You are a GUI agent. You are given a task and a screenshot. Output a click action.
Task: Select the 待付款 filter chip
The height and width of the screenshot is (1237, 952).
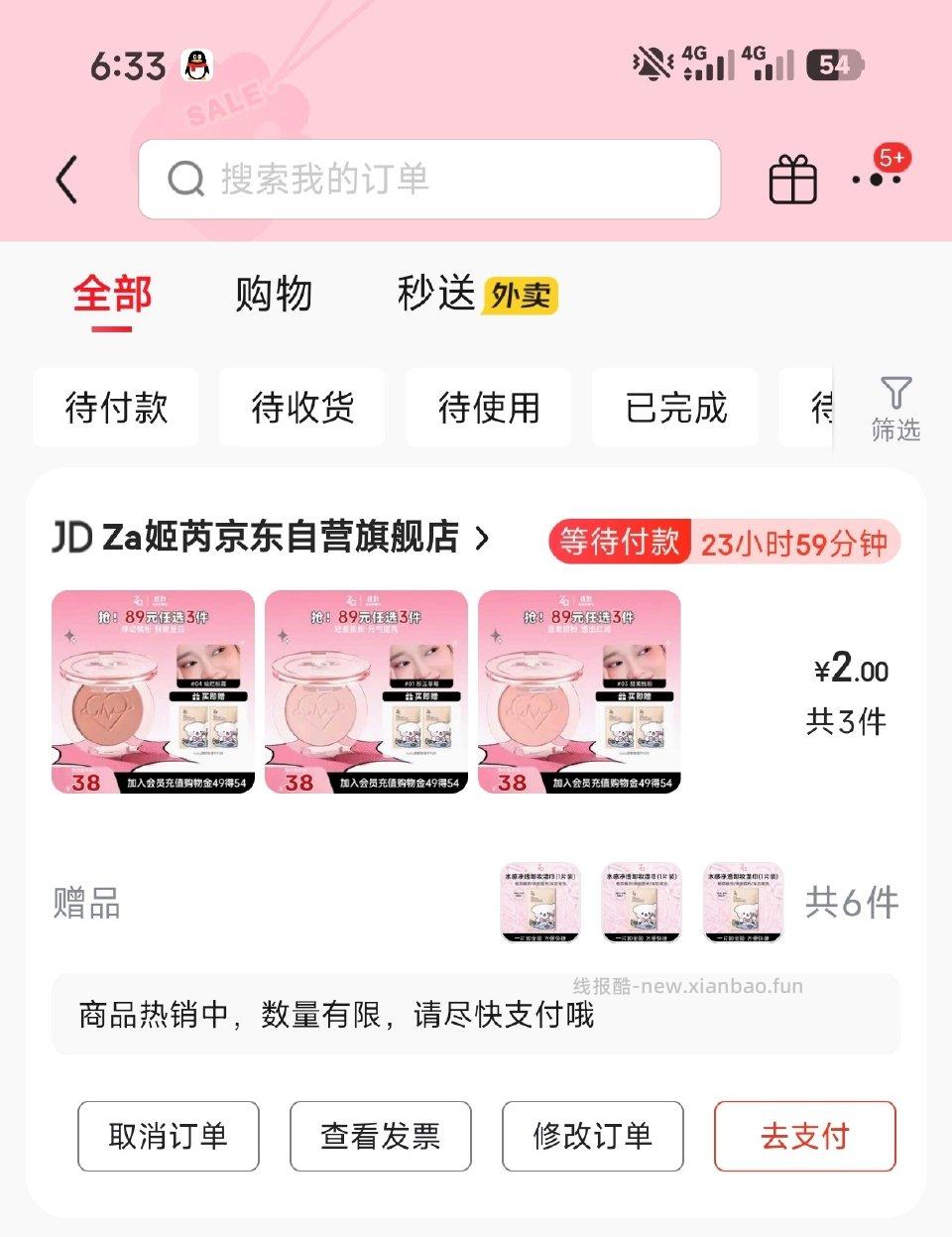[115, 407]
